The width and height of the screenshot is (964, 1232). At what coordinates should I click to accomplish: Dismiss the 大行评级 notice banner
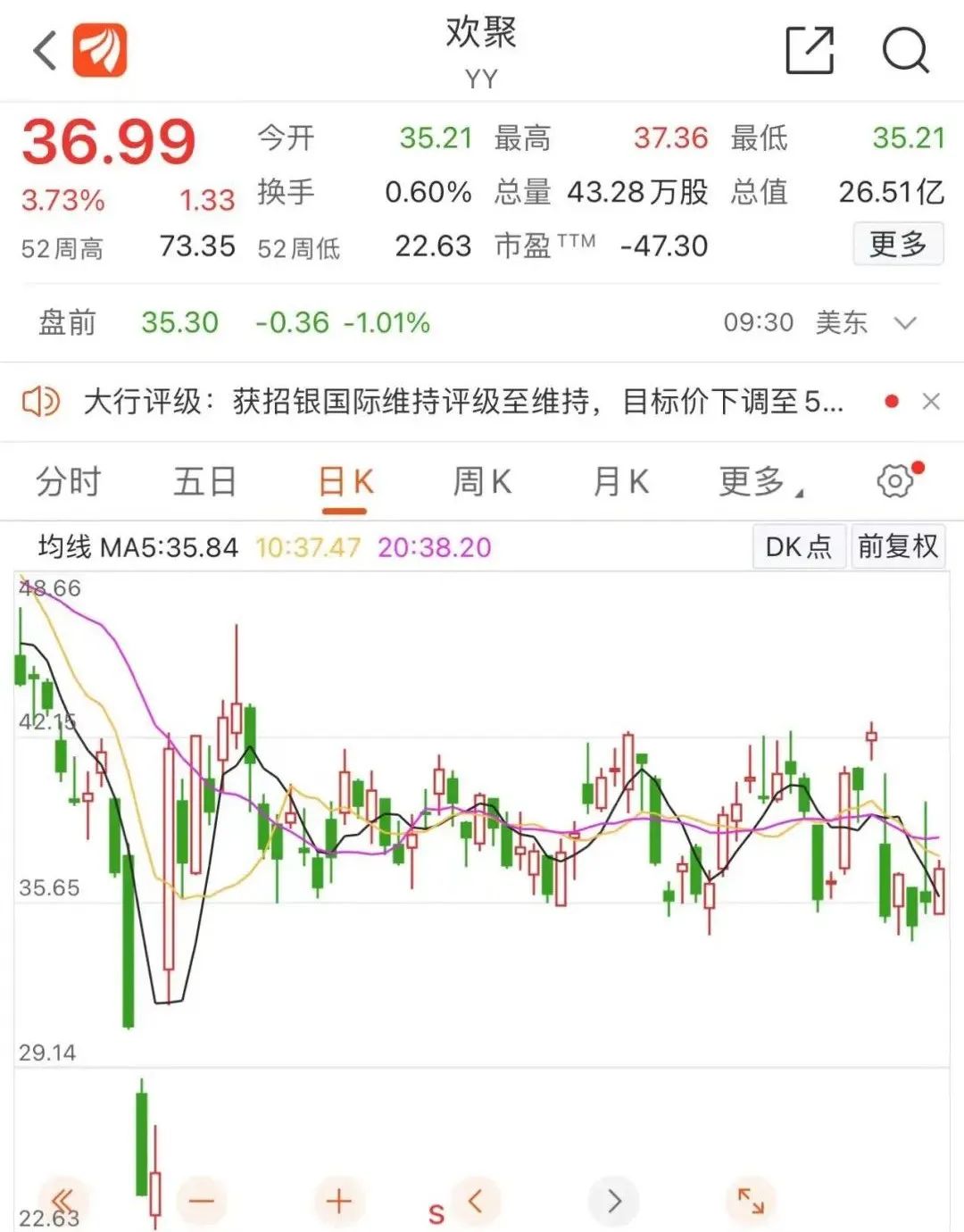[x=931, y=402]
